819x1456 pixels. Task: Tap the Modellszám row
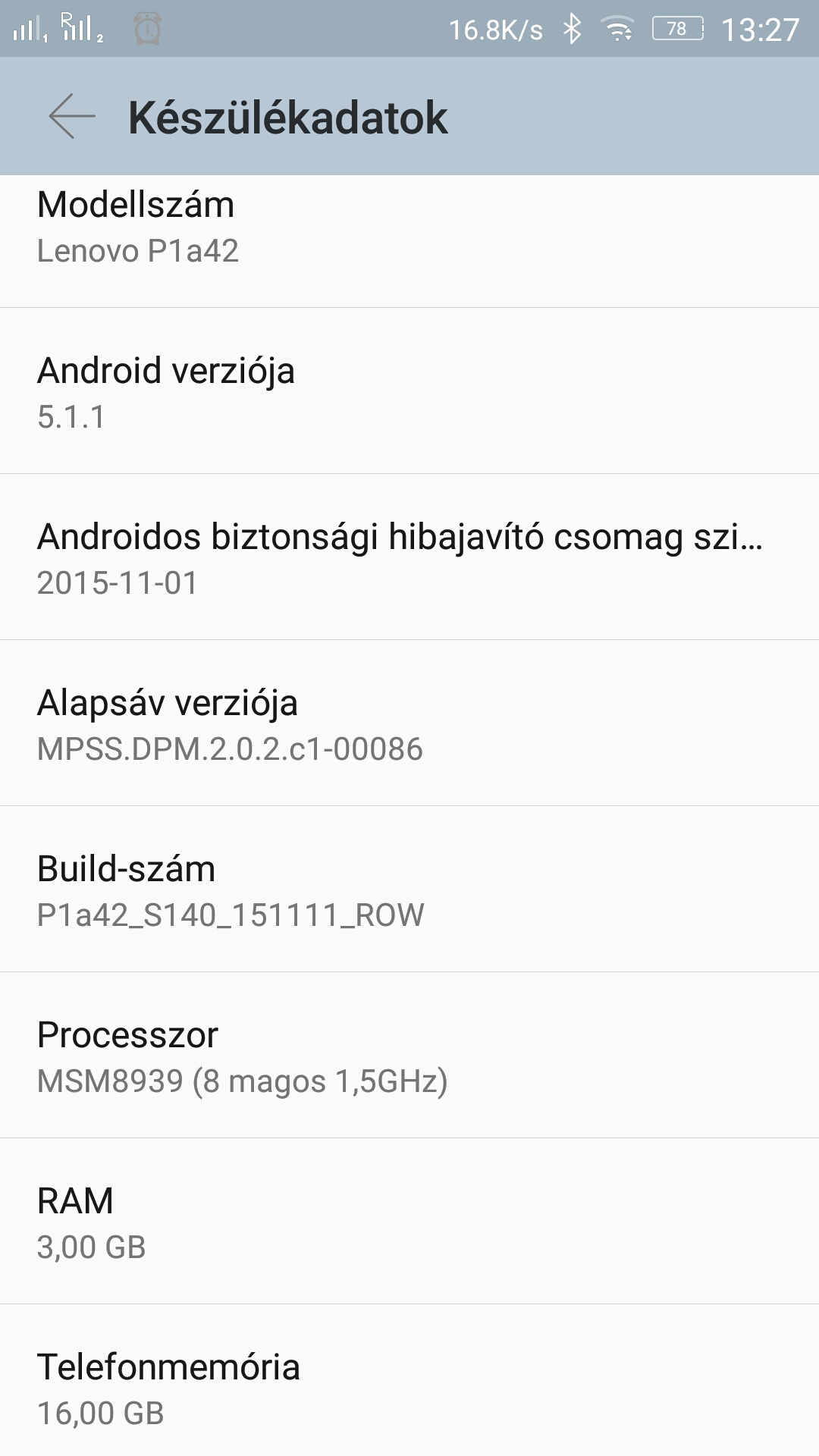pos(409,241)
